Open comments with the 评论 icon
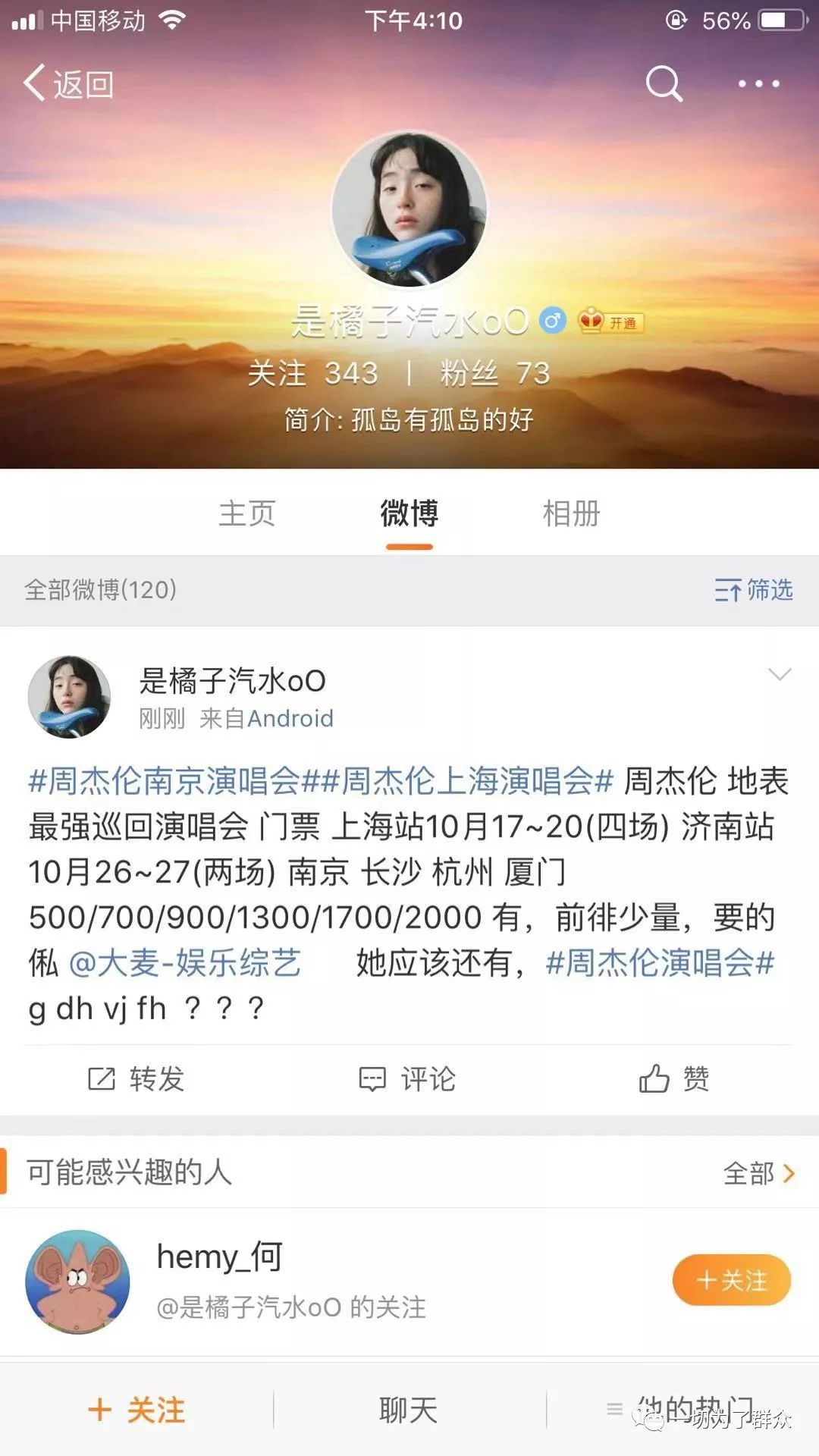Screen dimensions: 819x1456 tap(407, 1082)
